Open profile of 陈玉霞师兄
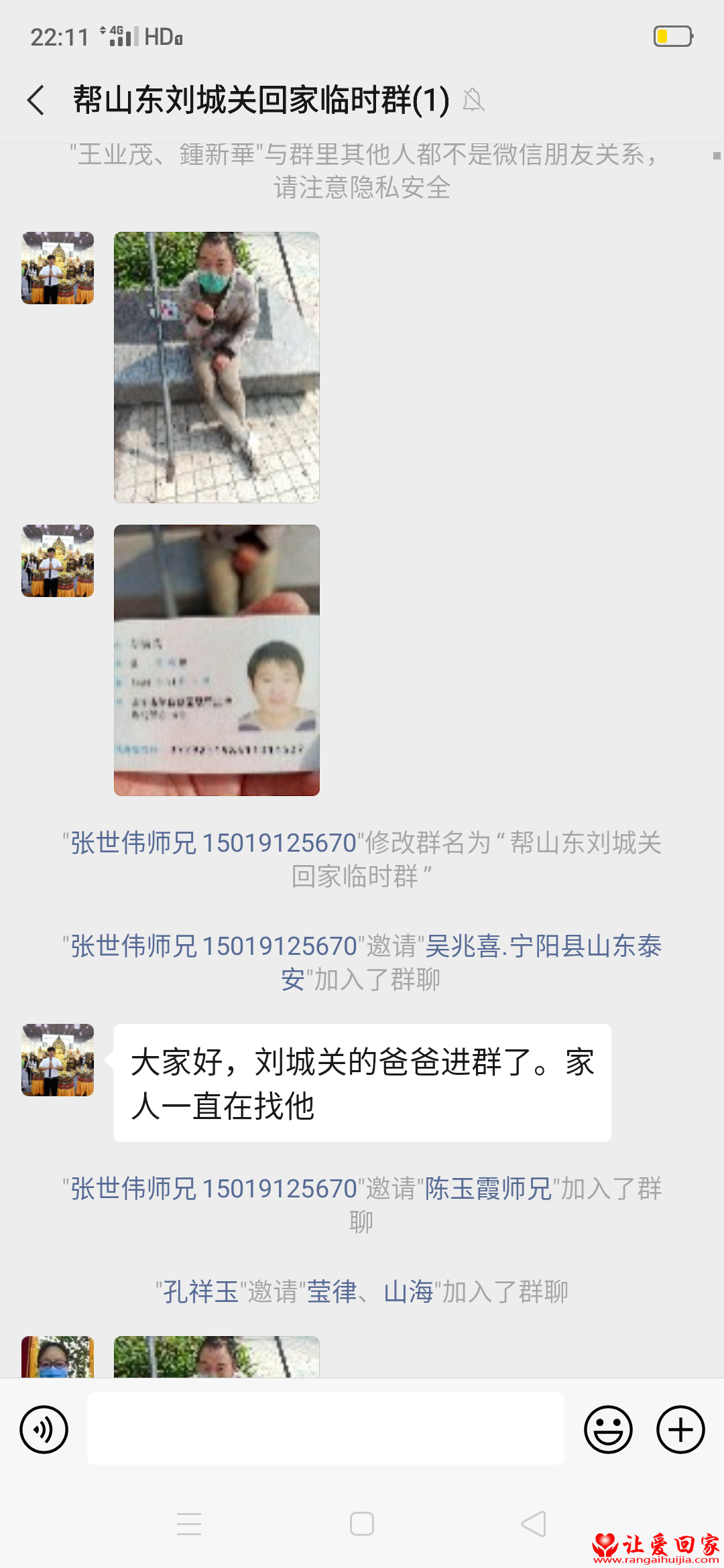The width and height of the screenshot is (724, 1568). pyautogui.click(x=488, y=1189)
